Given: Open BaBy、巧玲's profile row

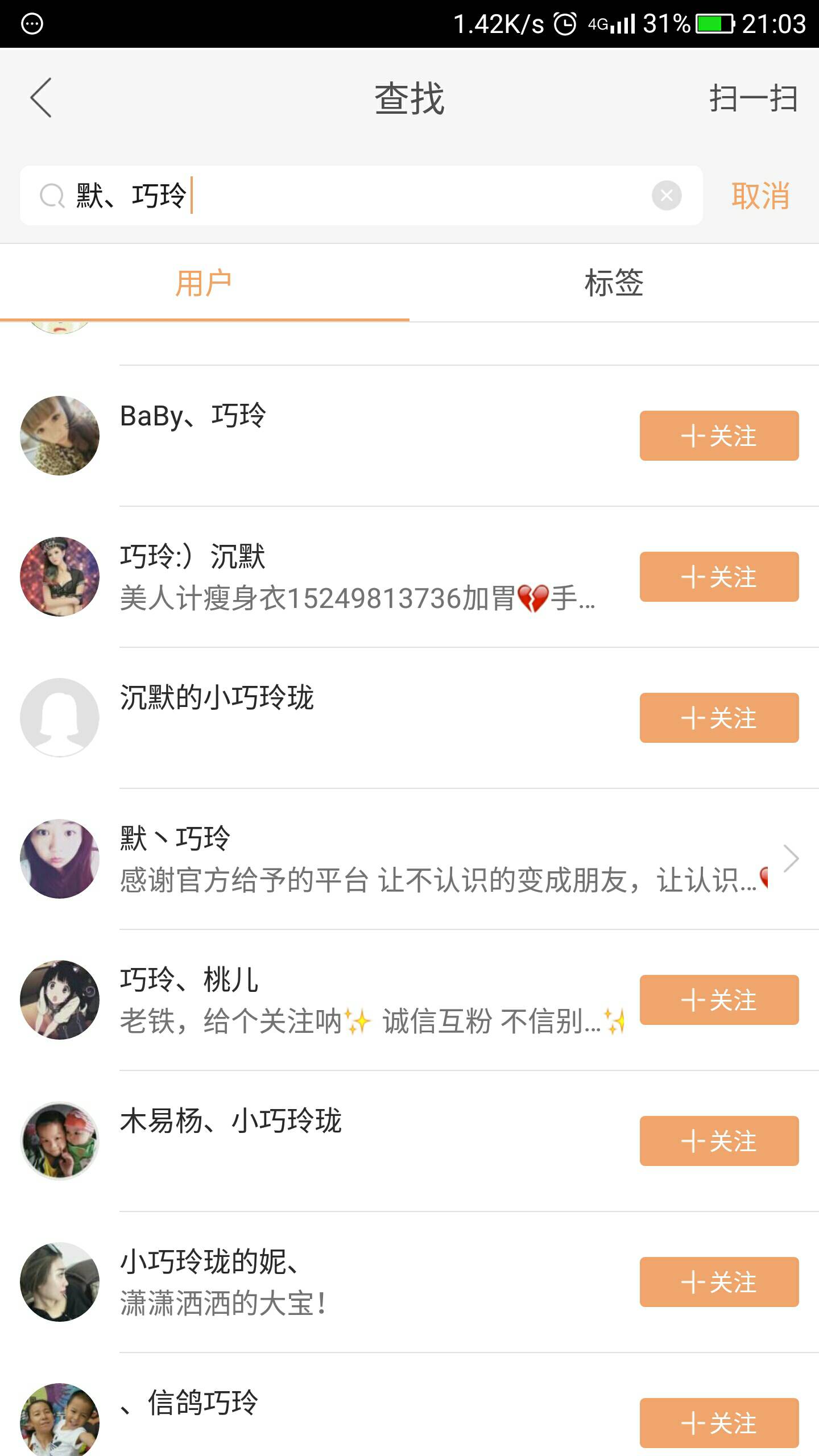Looking at the screenshot, I should tap(341, 436).
